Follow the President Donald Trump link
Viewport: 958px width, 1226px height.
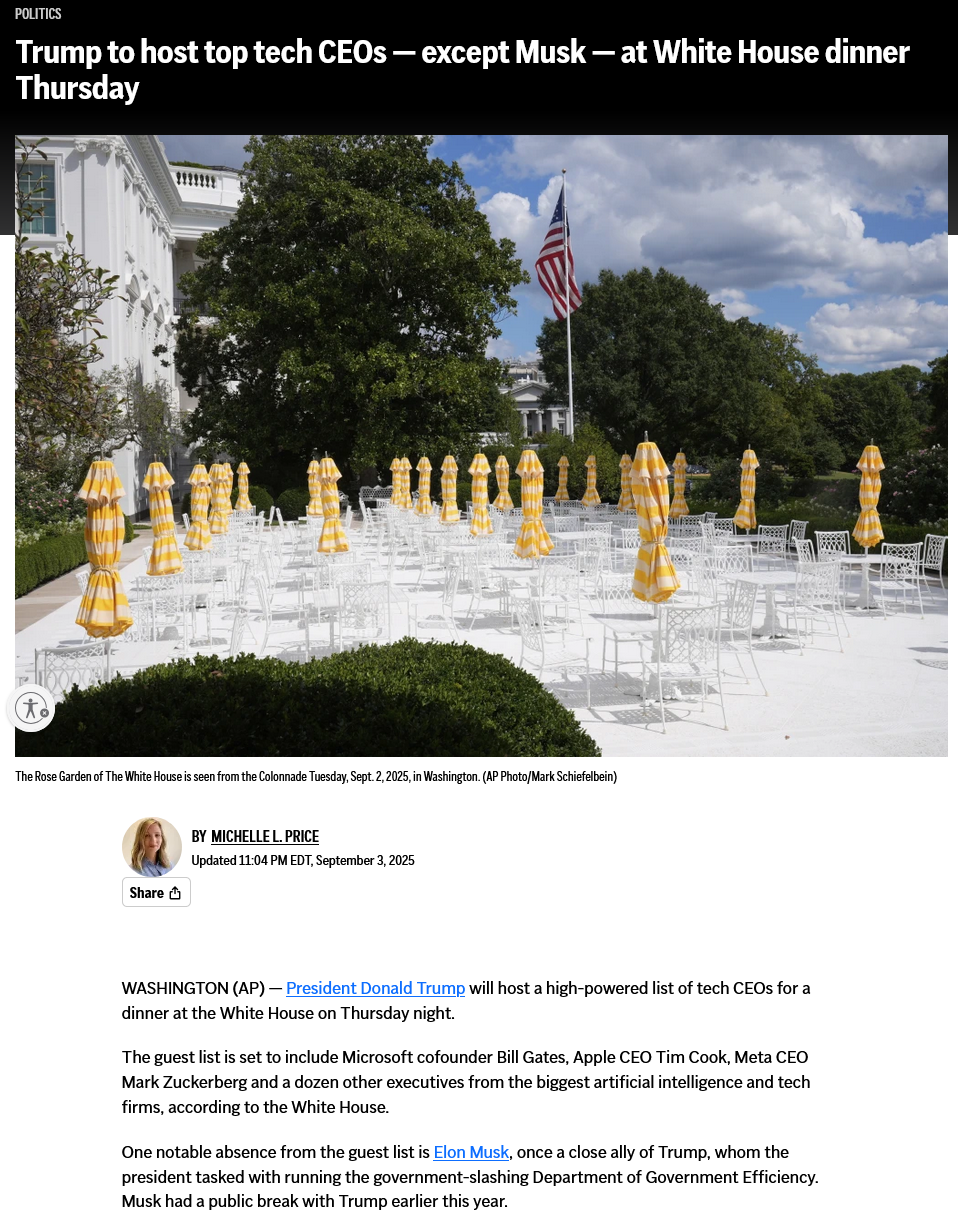[375, 988]
